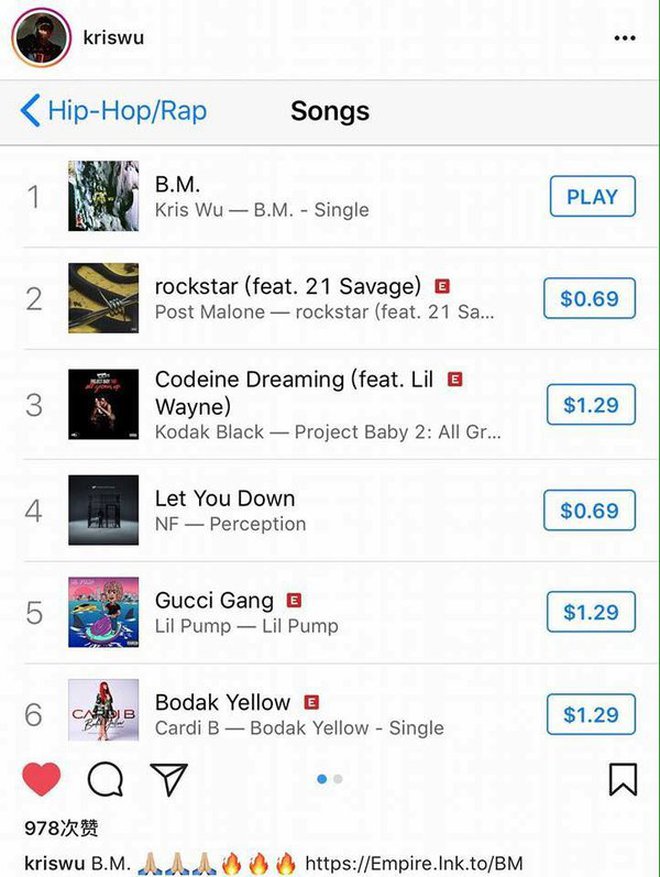Tap the kriswu username at the top
Image resolution: width=660 pixels, height=877 pixels.
click(x=115, y=37)
